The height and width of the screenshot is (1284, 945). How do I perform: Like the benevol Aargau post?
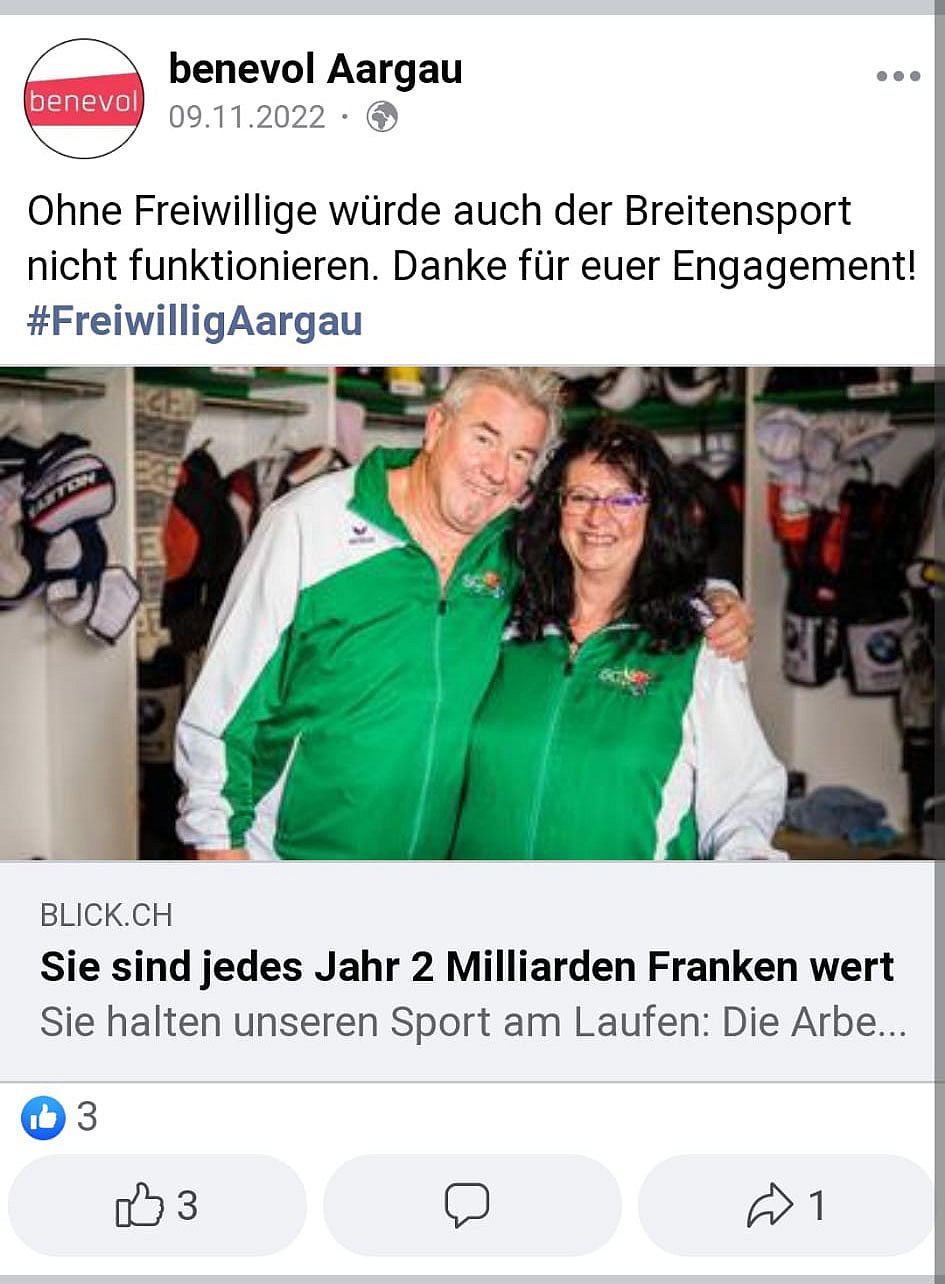click(x=157, y=1206)
